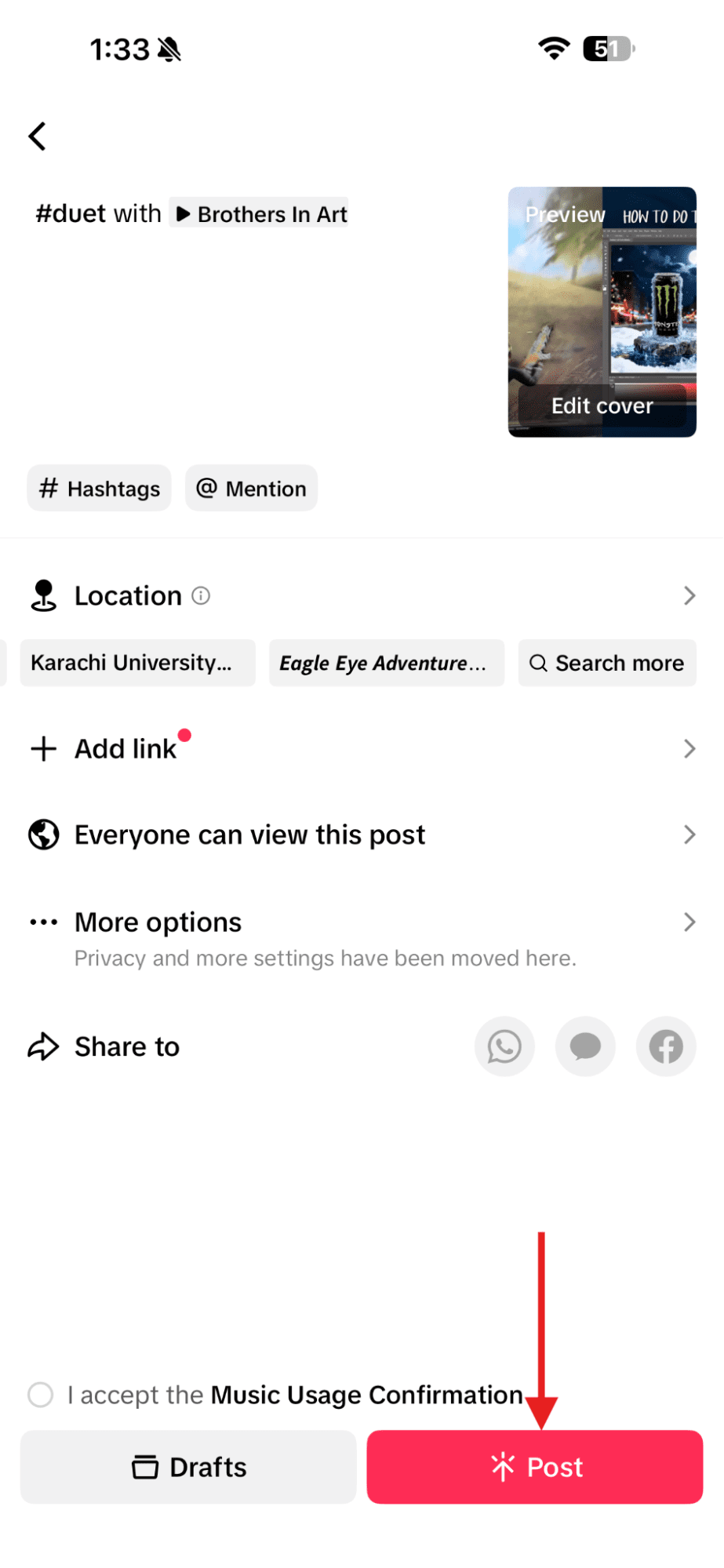Select the Eagle Eye Adventure location chip

point(386,663)
